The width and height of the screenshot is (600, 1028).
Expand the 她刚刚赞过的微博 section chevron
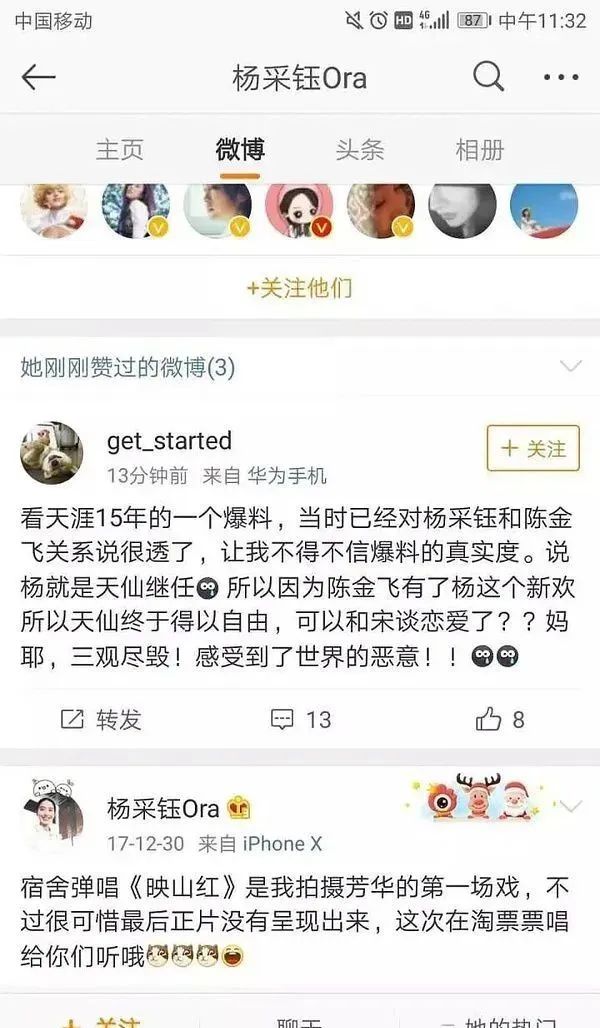coord(570,366)
